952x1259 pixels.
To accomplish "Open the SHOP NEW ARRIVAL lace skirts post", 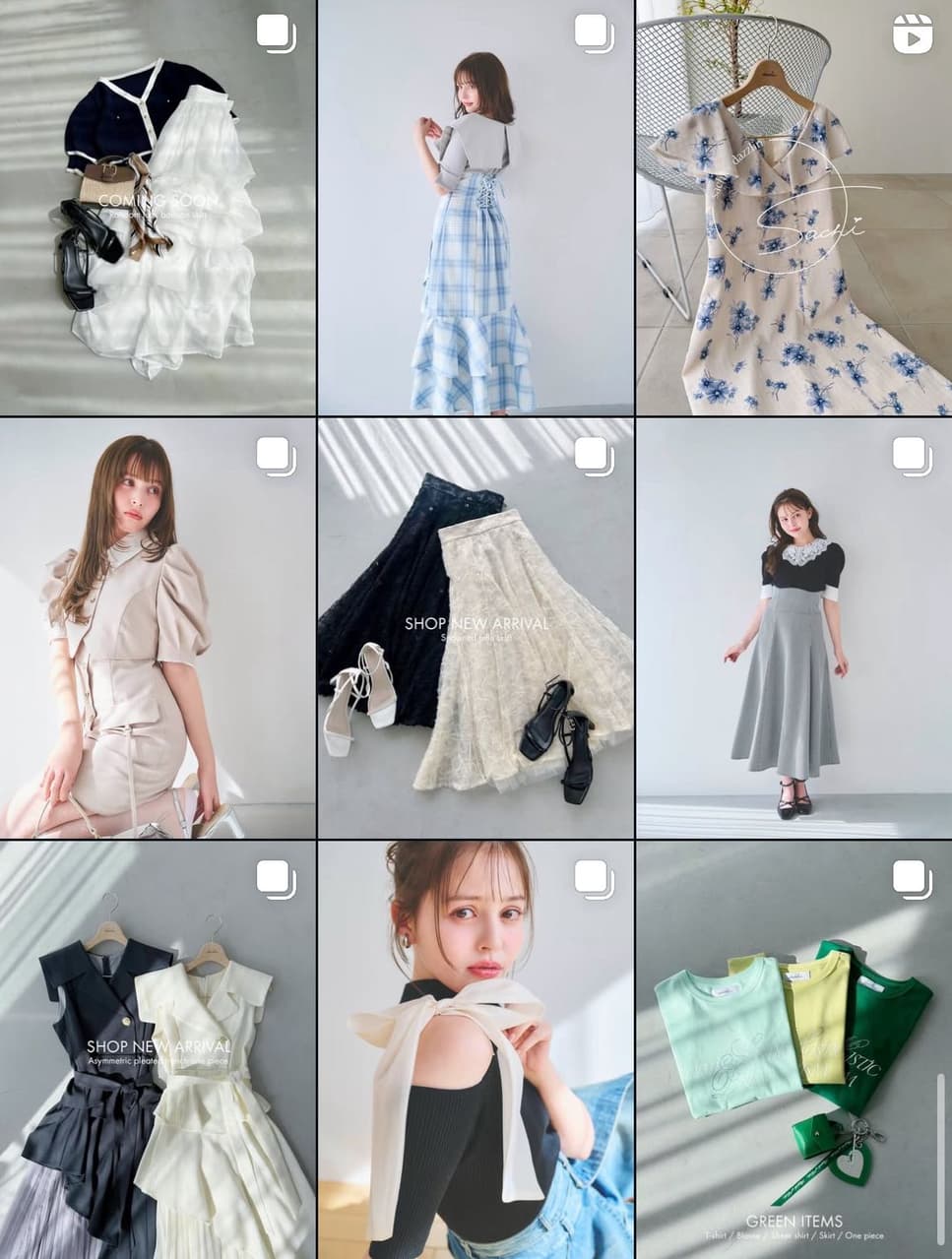I will coord(476,628).
